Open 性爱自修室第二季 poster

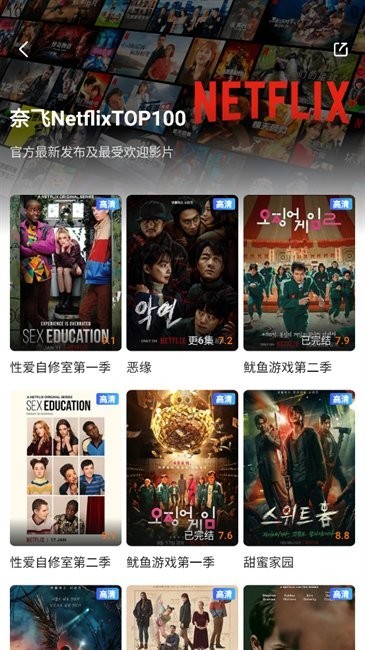tap(66, 468)
